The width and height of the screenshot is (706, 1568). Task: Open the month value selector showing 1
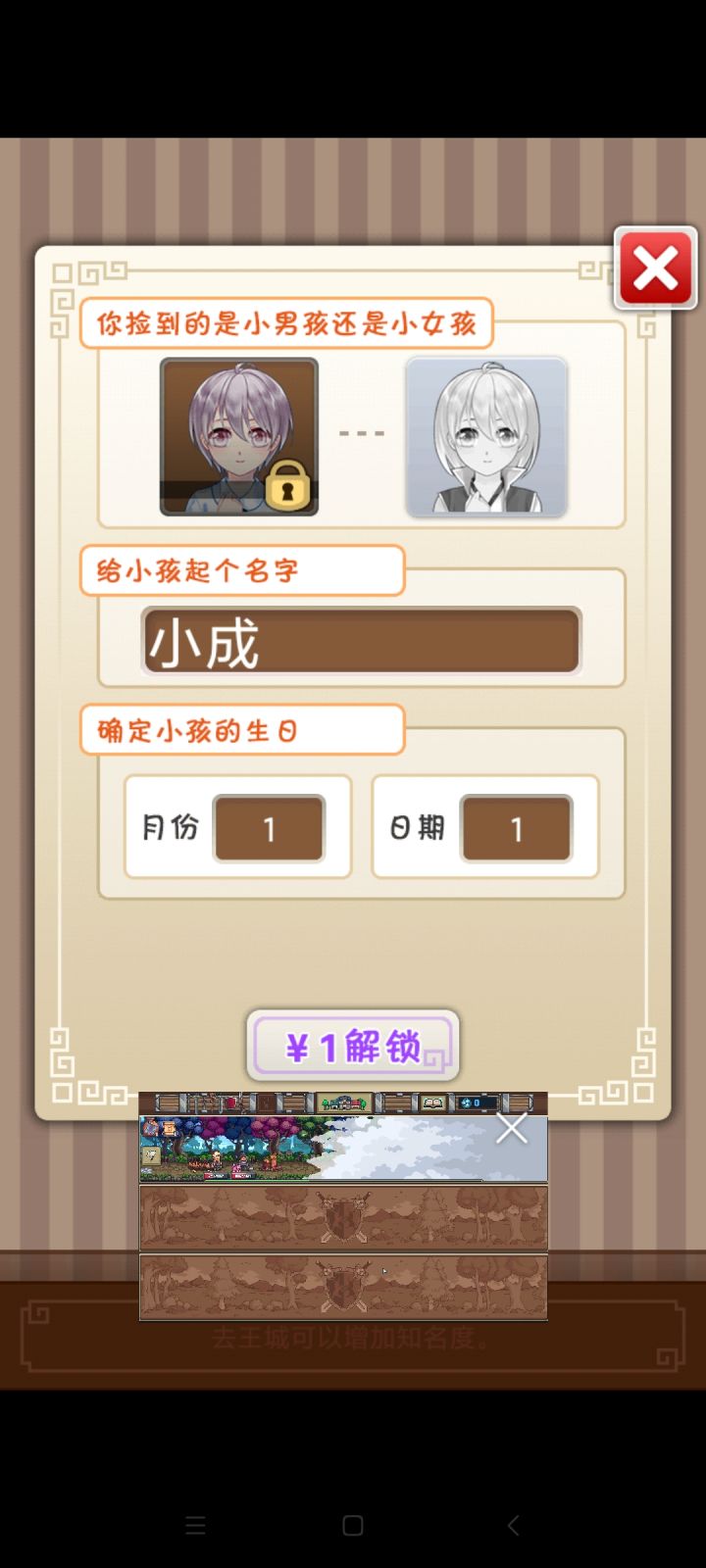coord(269,828)
